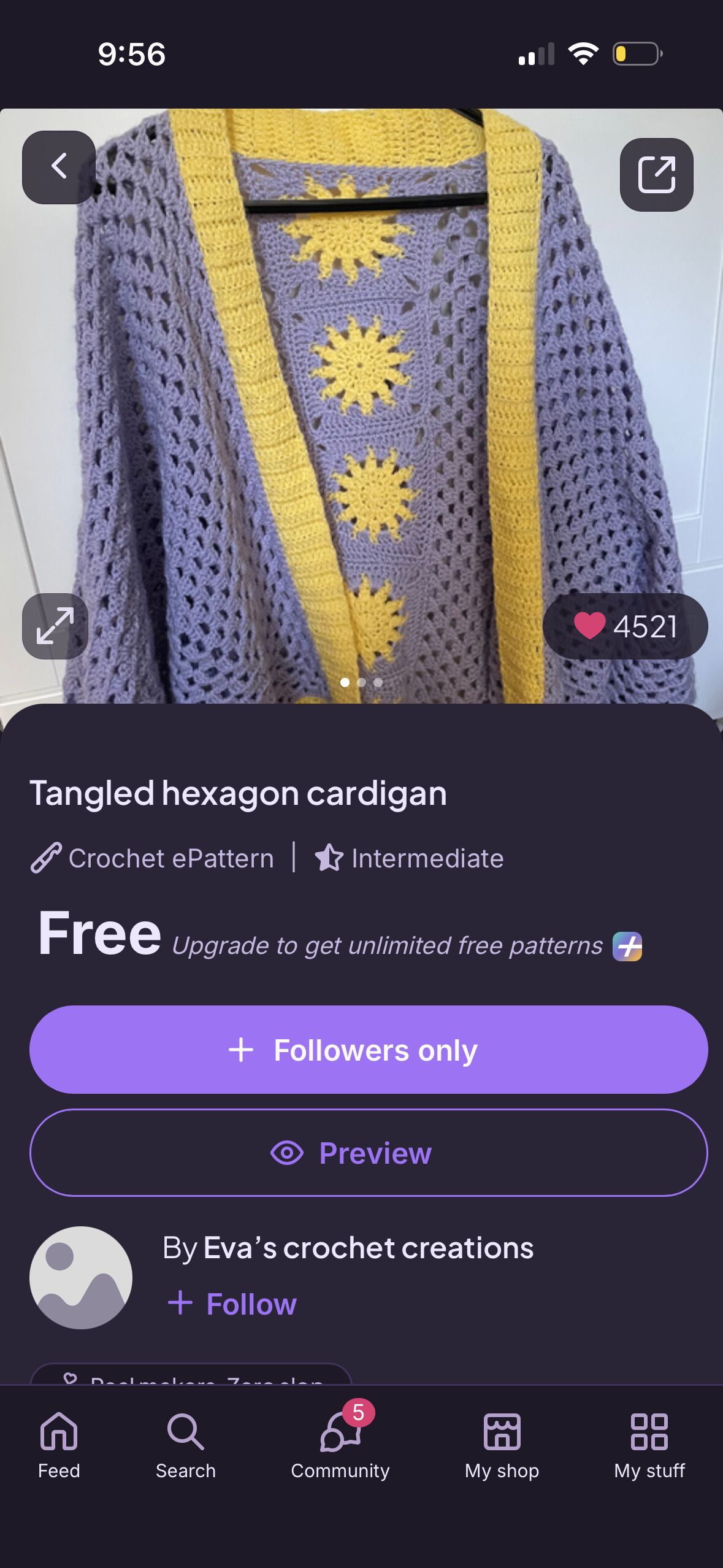Viewport: 723px width, 1568px height.
Task: Open the My stuff tab
Action: click(x=649, y=1445)
